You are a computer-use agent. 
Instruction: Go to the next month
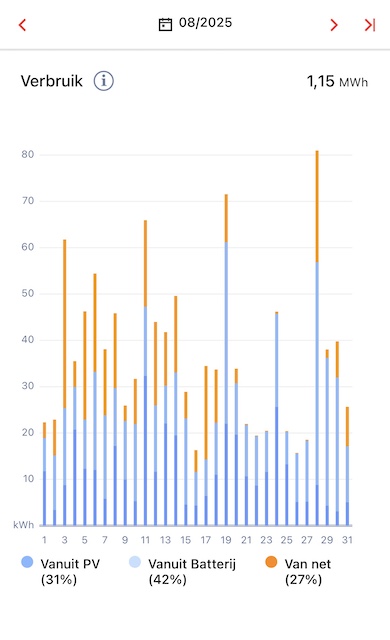(x=334, y=25)
